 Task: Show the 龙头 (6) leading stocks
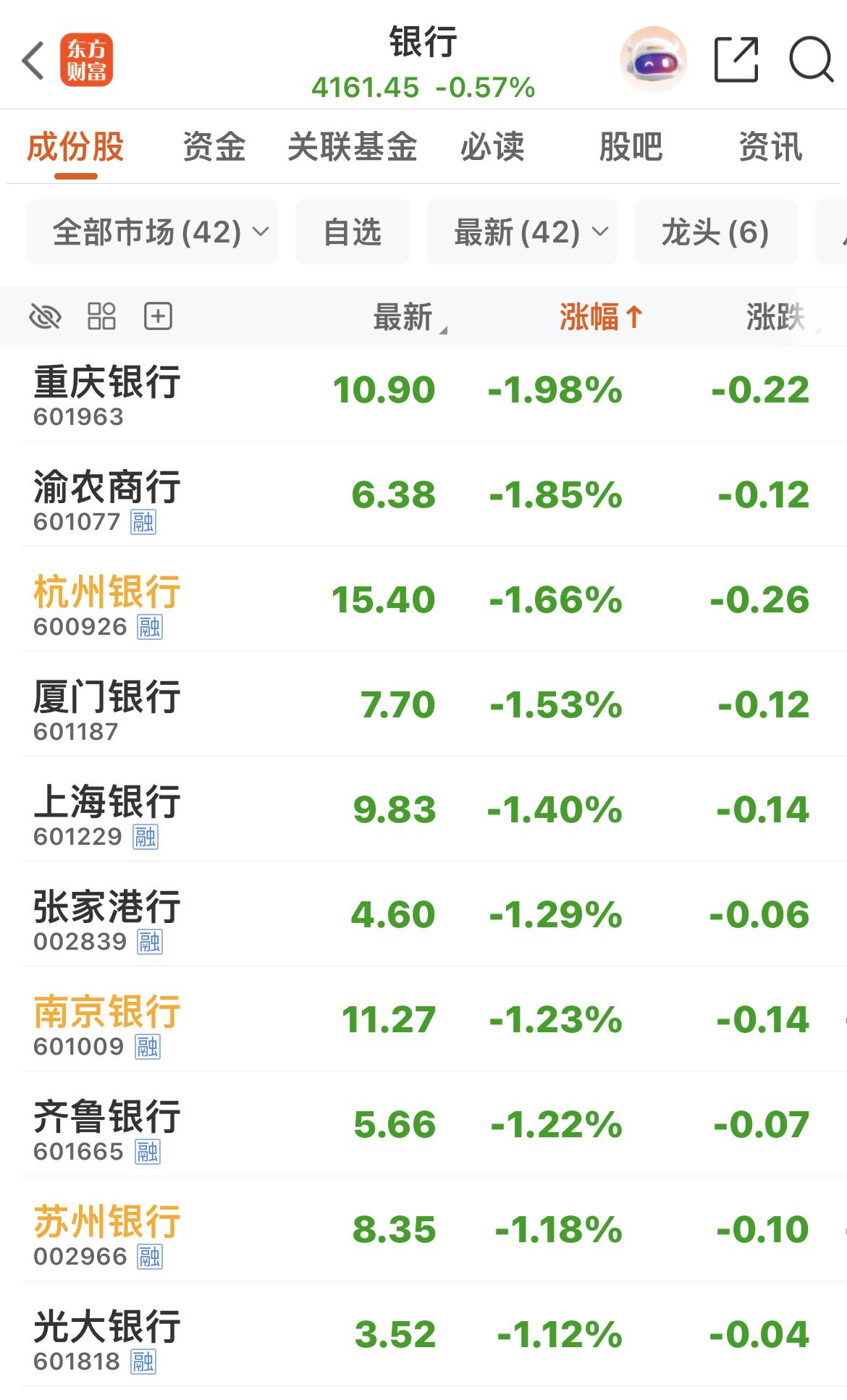tap(715, 232)
